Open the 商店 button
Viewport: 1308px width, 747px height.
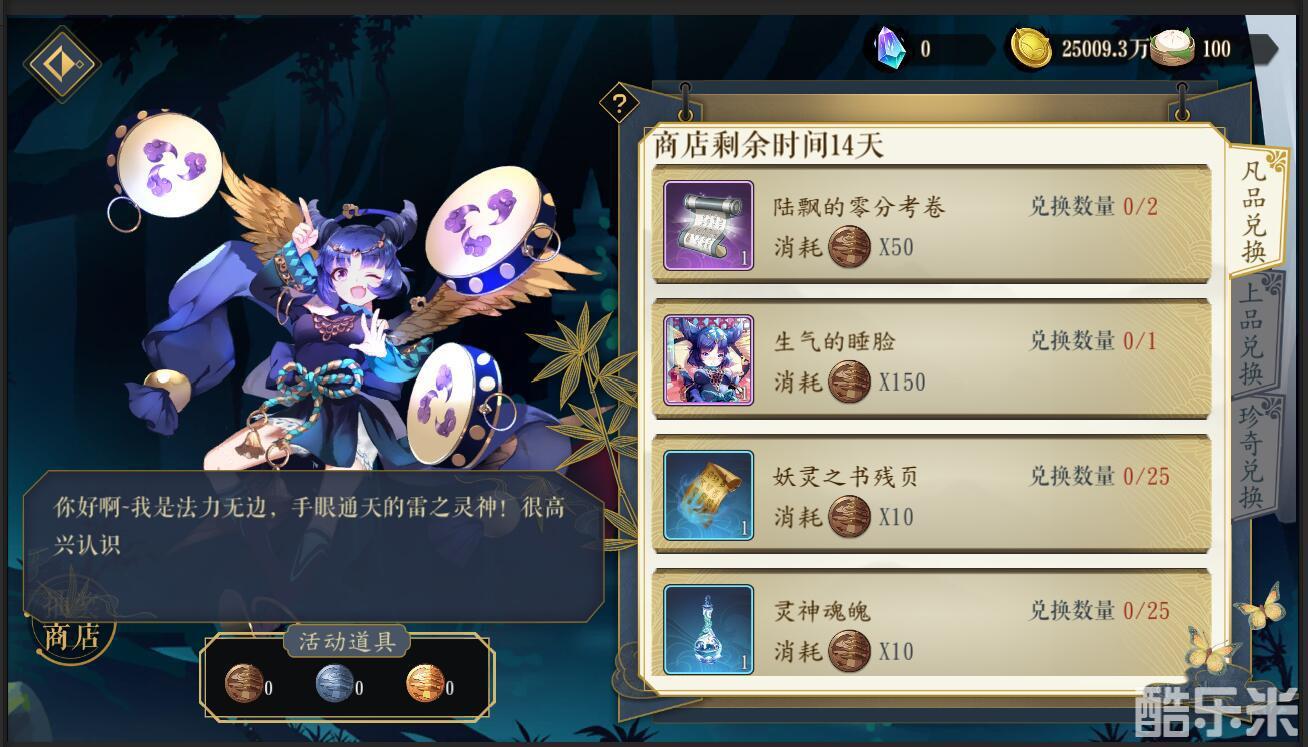[72, 636]
